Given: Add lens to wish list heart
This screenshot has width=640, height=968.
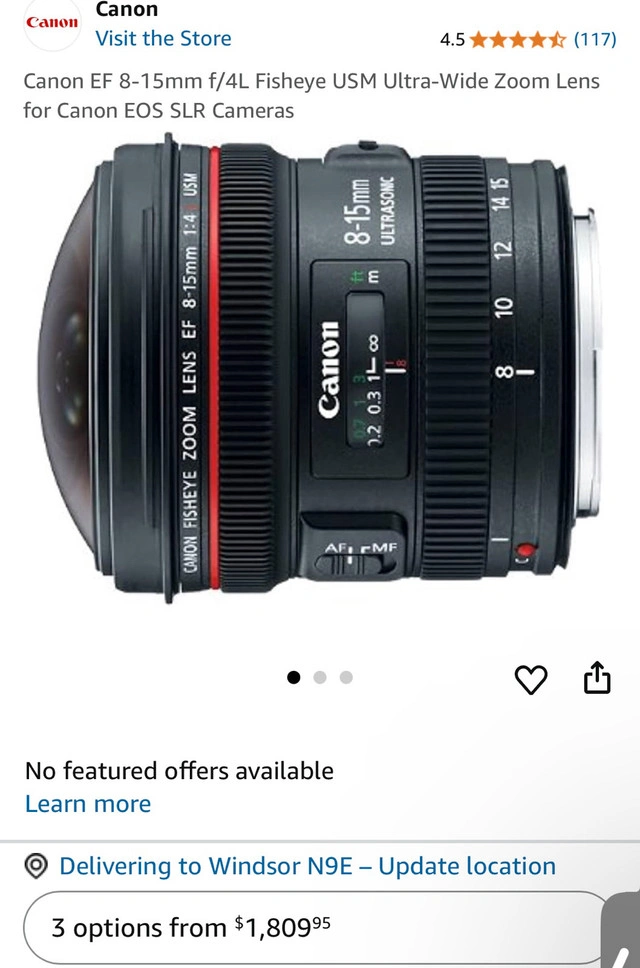Looking at the screenshot, I should point(531,679).
